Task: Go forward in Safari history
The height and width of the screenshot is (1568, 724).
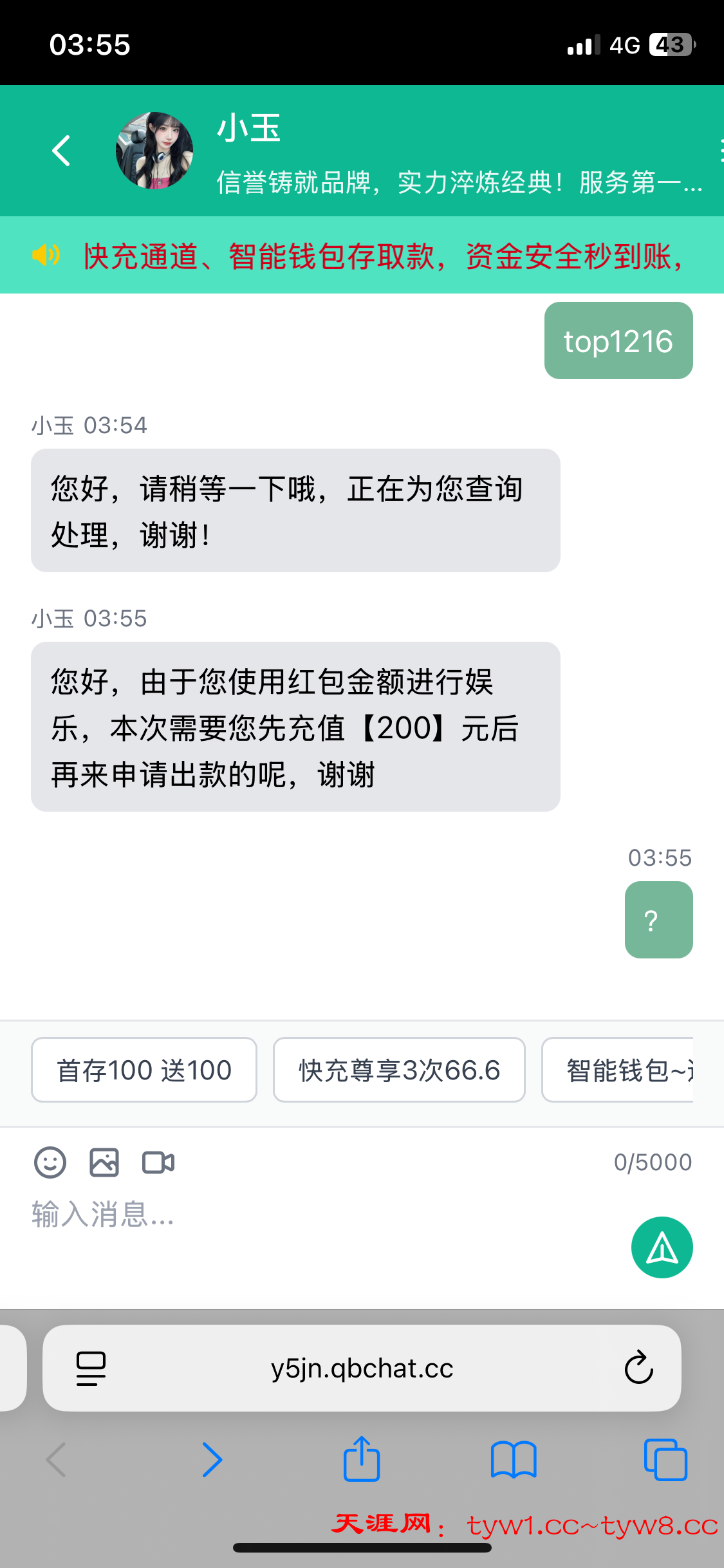Action: (212, 1460)
